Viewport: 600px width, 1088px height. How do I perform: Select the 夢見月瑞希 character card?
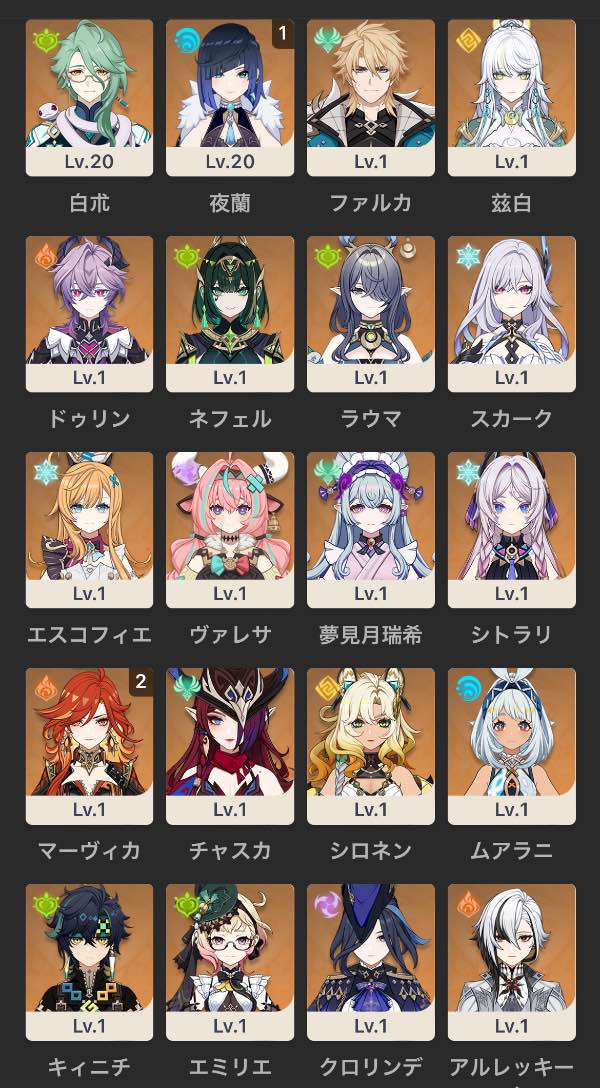coord(371,529)
